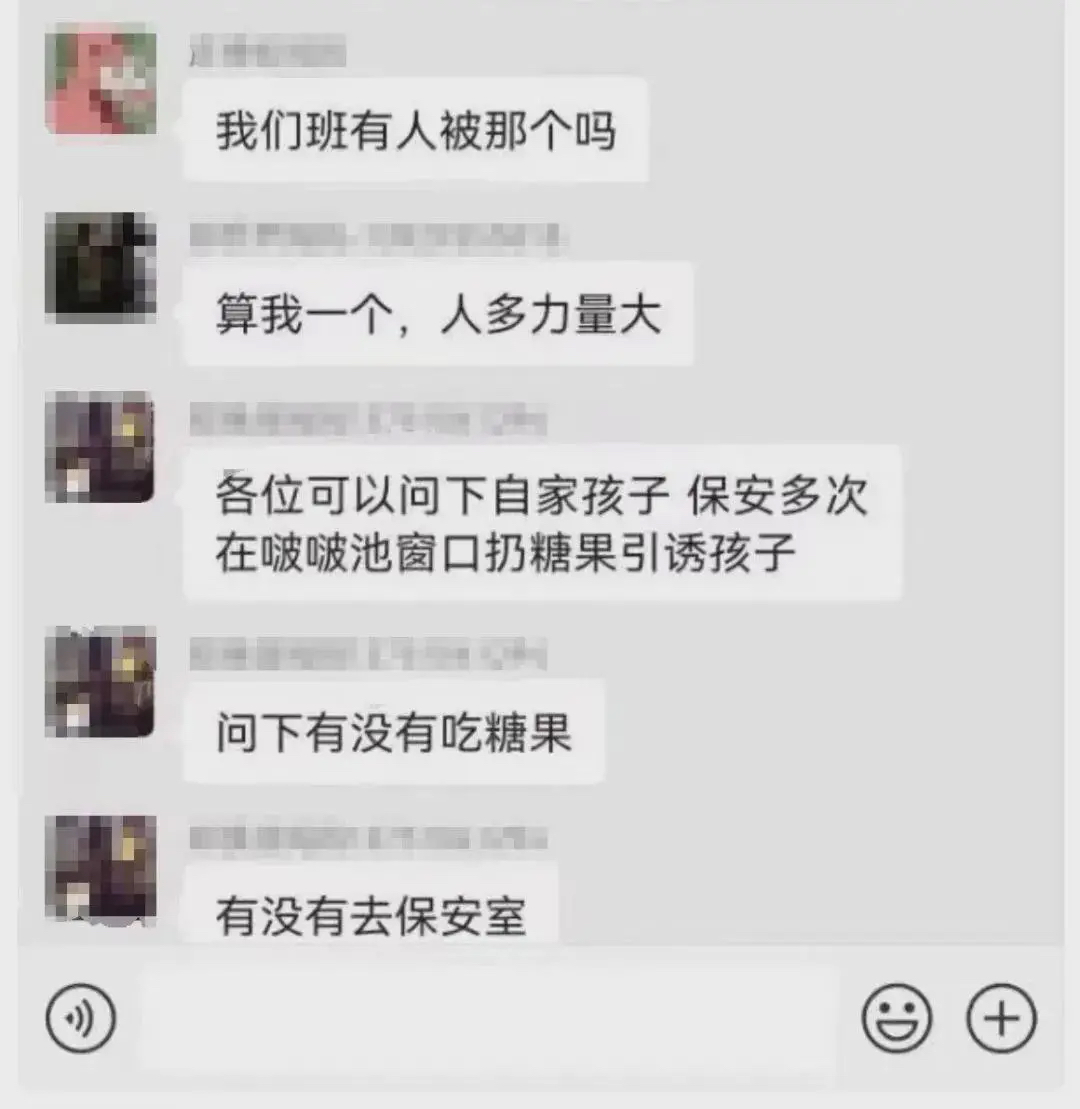1080x1109 pixels.
Task: Open avatar beside 算我一个,人多力量大
Action: pos(101,267)
